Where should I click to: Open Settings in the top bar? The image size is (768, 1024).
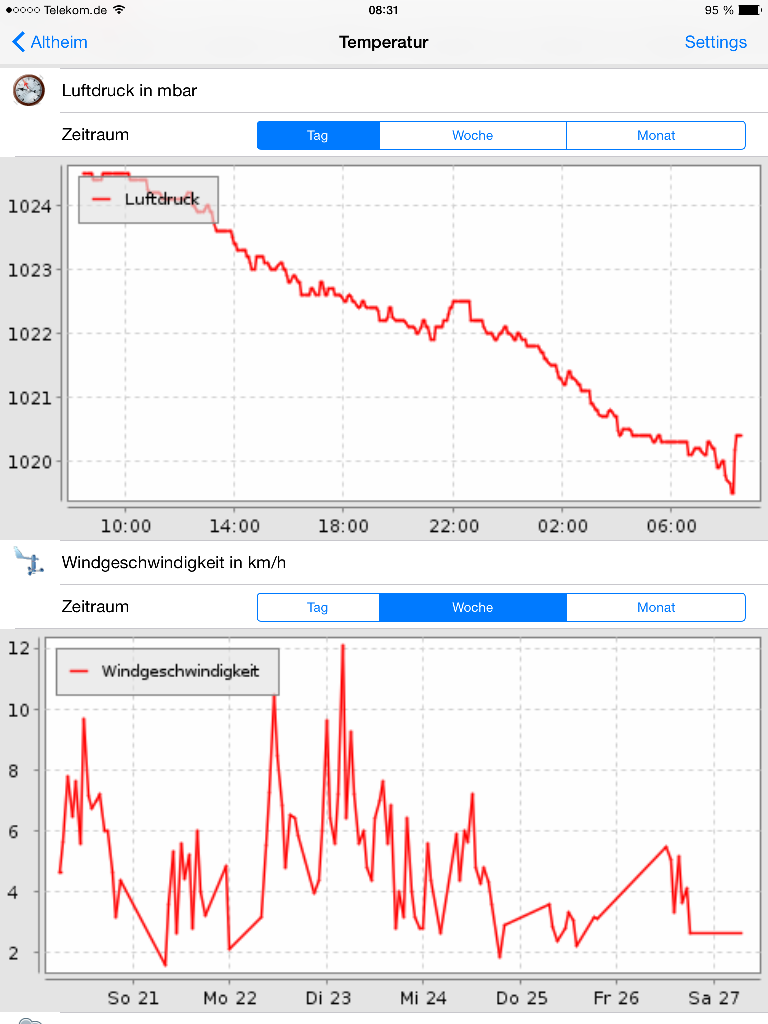(x=715, y=42)
